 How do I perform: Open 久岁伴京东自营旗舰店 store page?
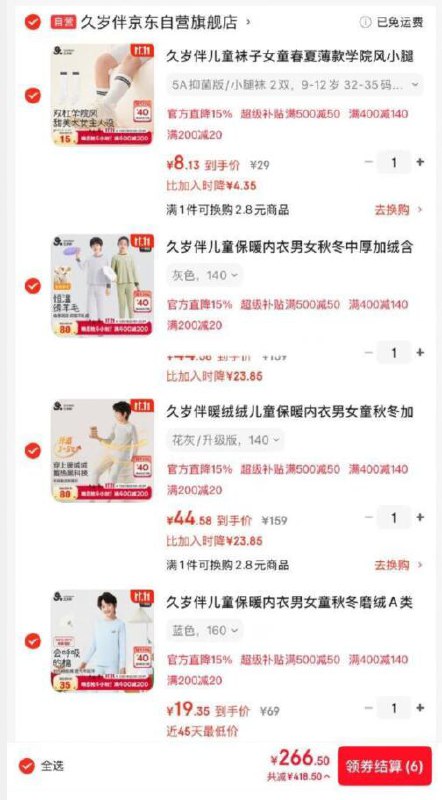pyautogui.click(x=159, y=22)
